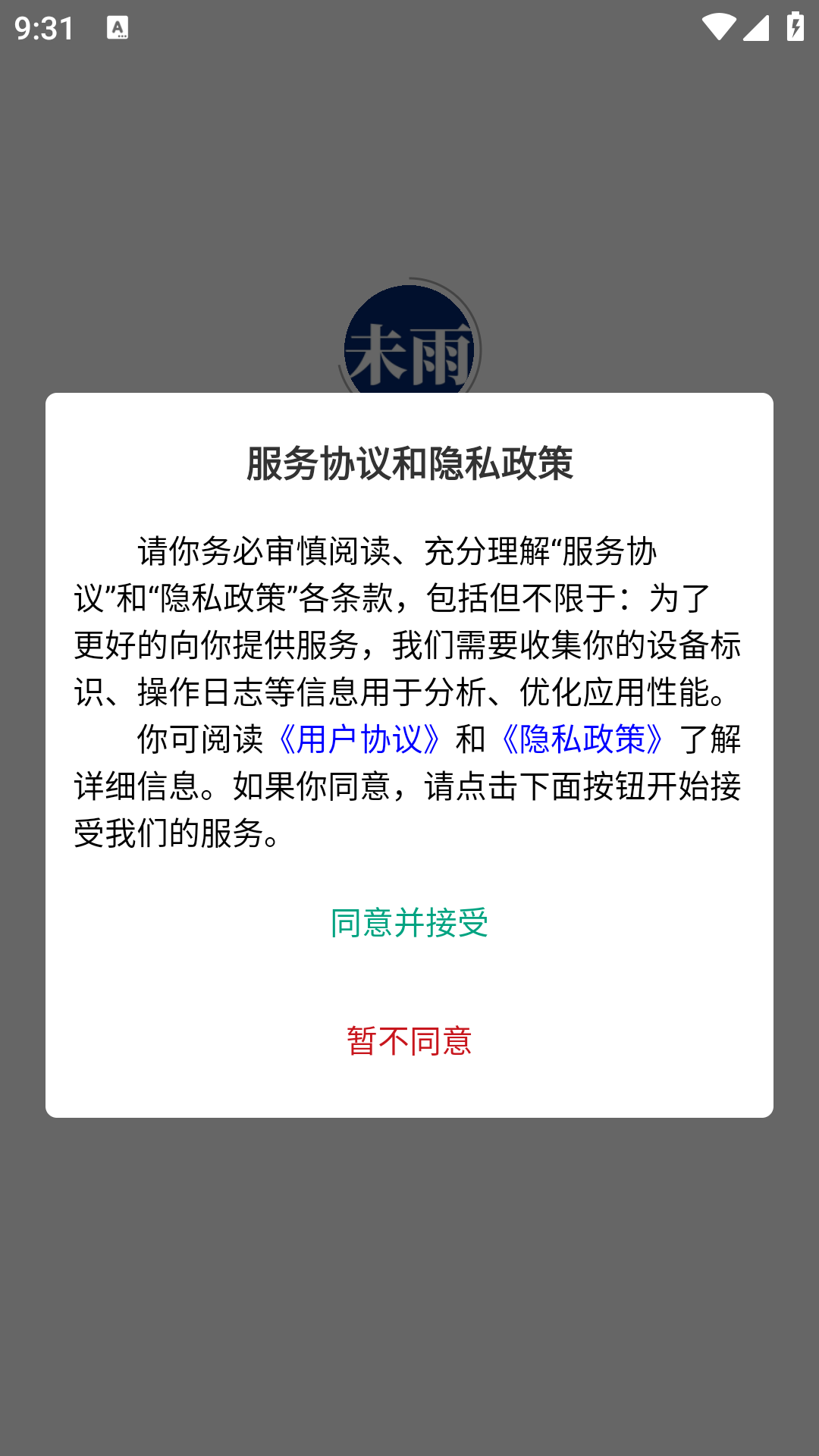Tap the dimmed area below the dialog
This screenshot has height=1456, width=819.
pos(409,1289)
